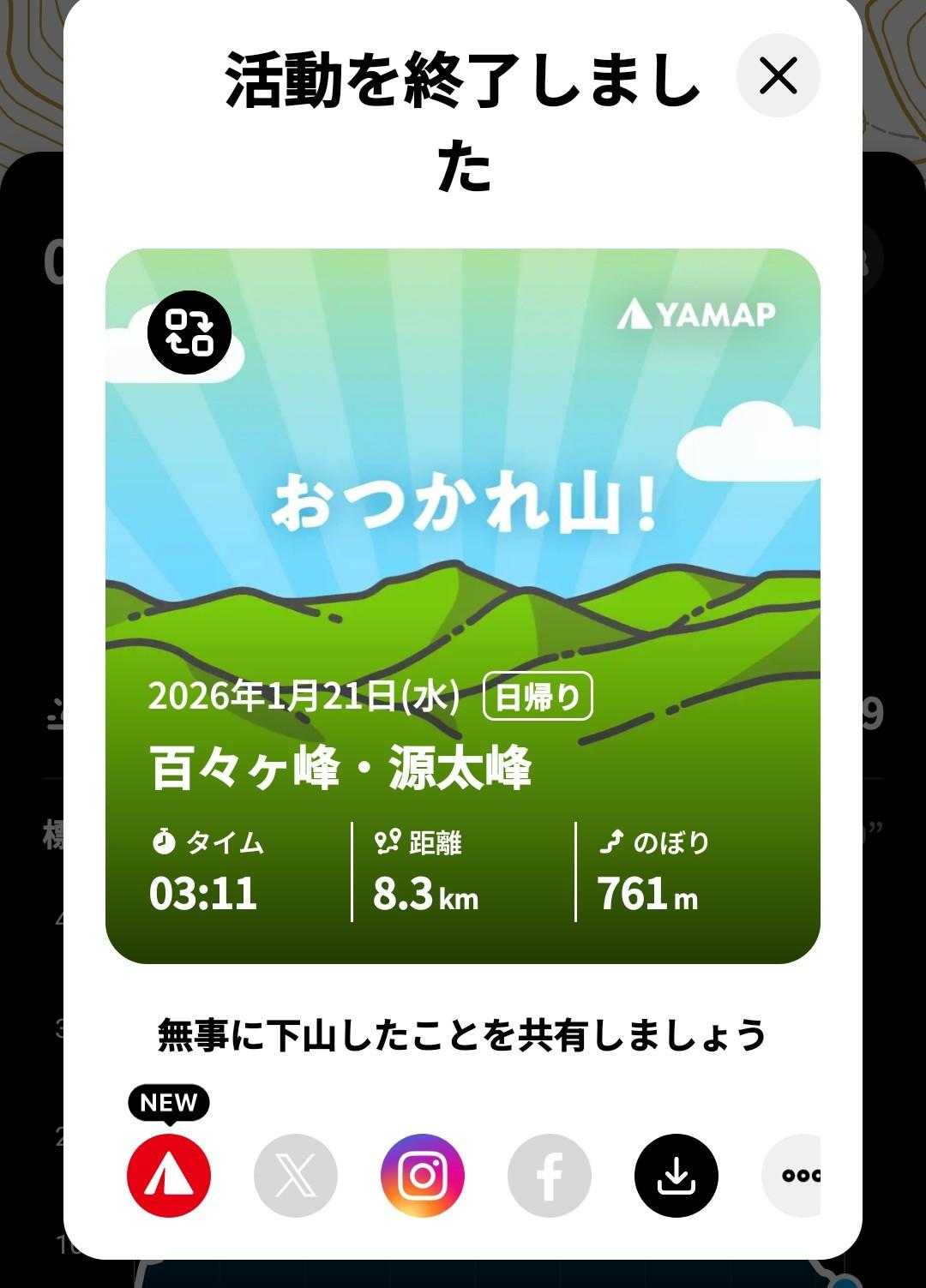Close the activity finished dialog
This screenshot has width=926, height=1288.
[778, 75]
